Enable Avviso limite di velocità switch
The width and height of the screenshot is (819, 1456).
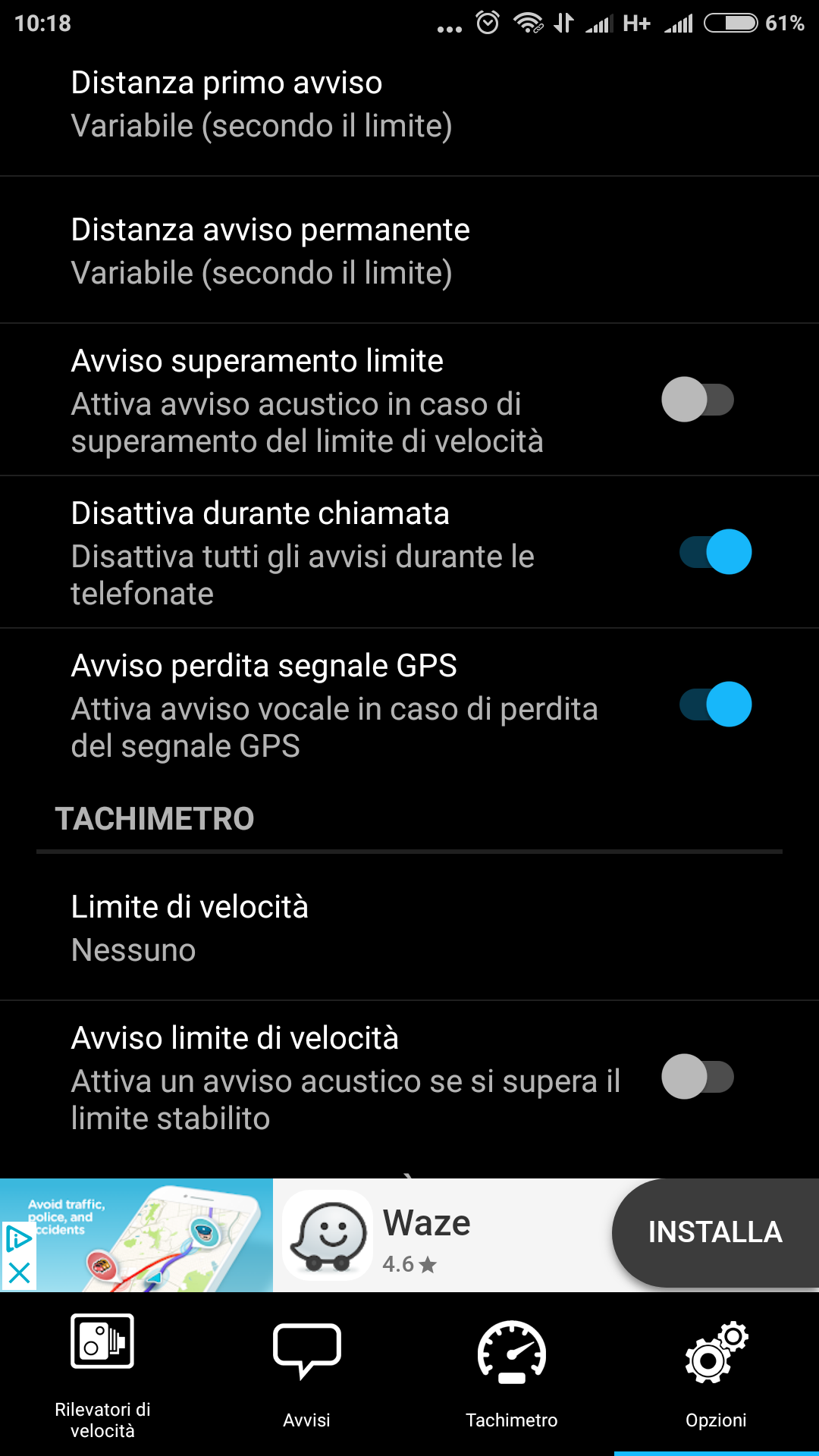pyautogui.click(x=698, y=1077)
